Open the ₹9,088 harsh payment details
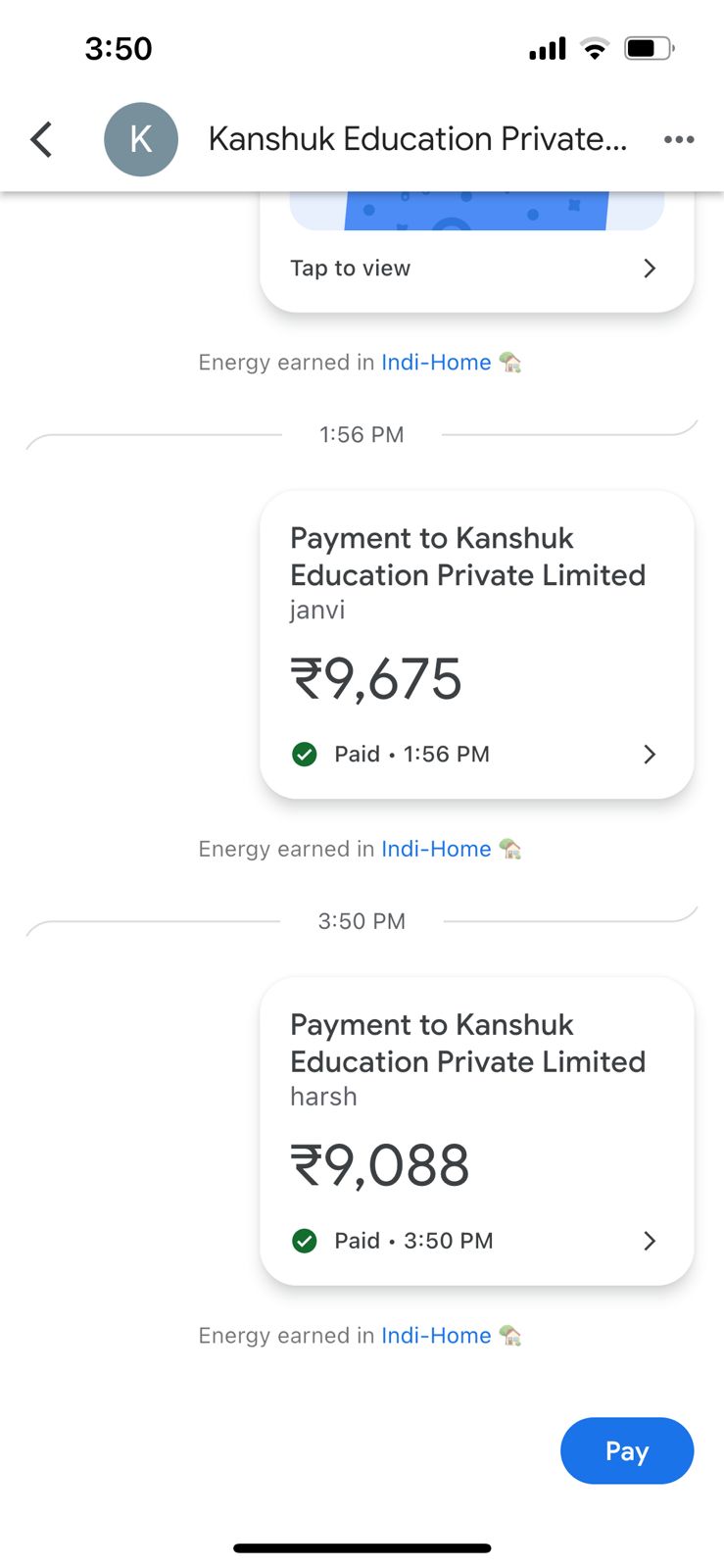 click(x=476, y=1132)
